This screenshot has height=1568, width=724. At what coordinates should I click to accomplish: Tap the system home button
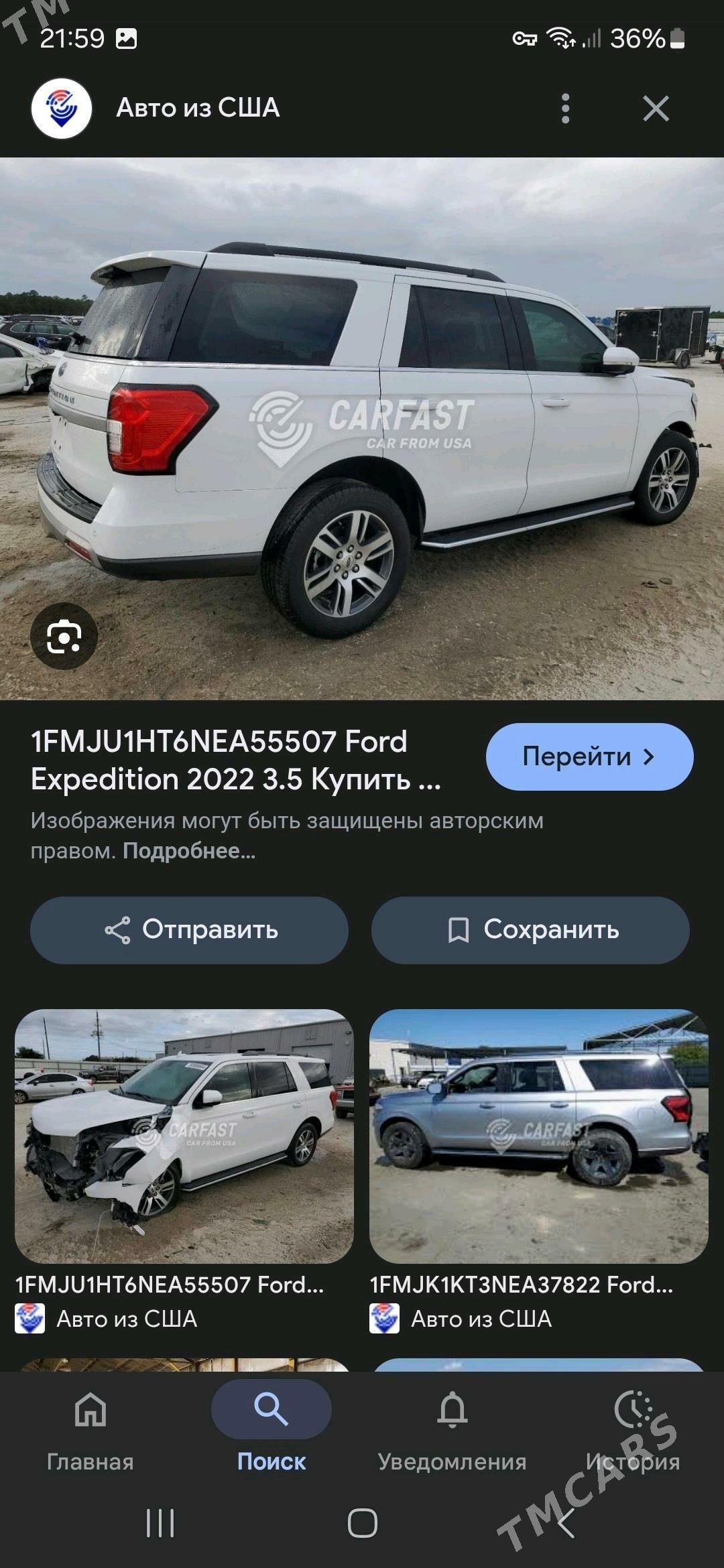point(362,1523)
